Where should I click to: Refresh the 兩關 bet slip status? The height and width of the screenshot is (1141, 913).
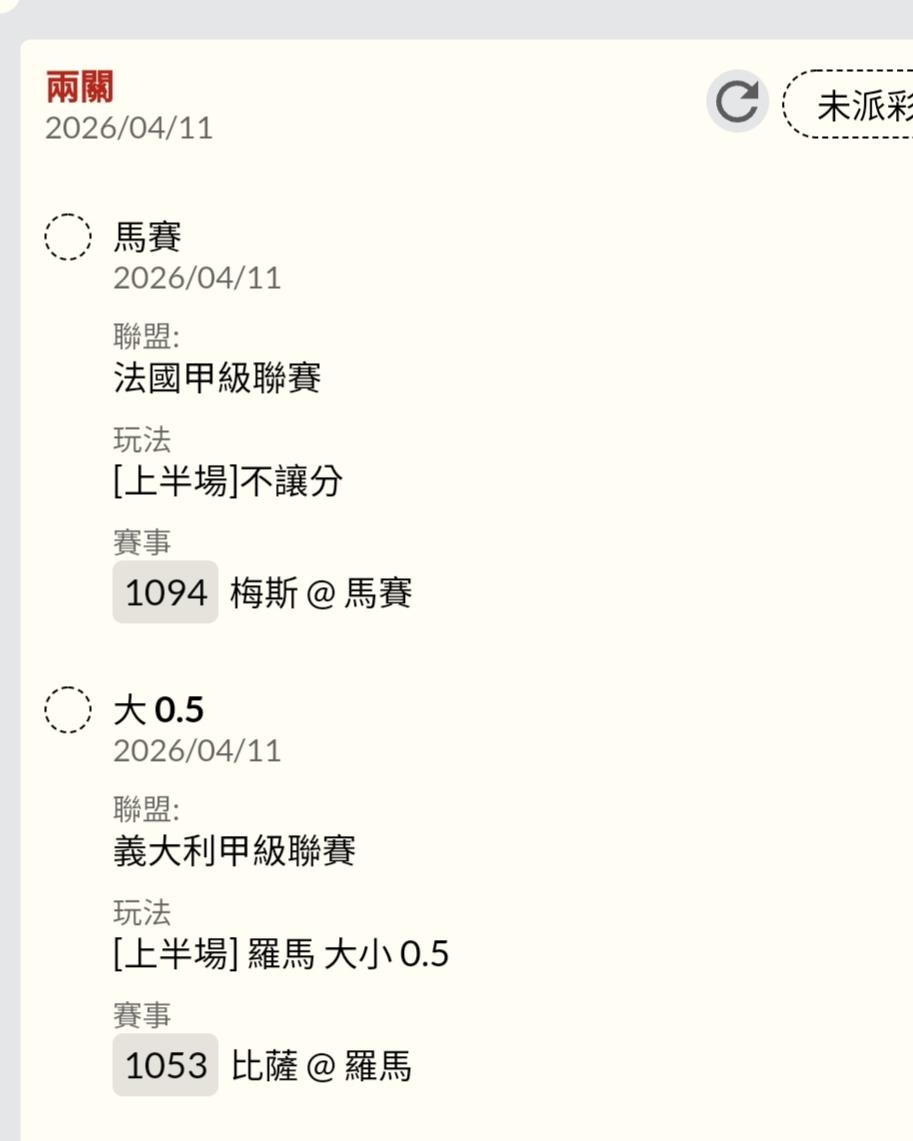tap(737, 102)
